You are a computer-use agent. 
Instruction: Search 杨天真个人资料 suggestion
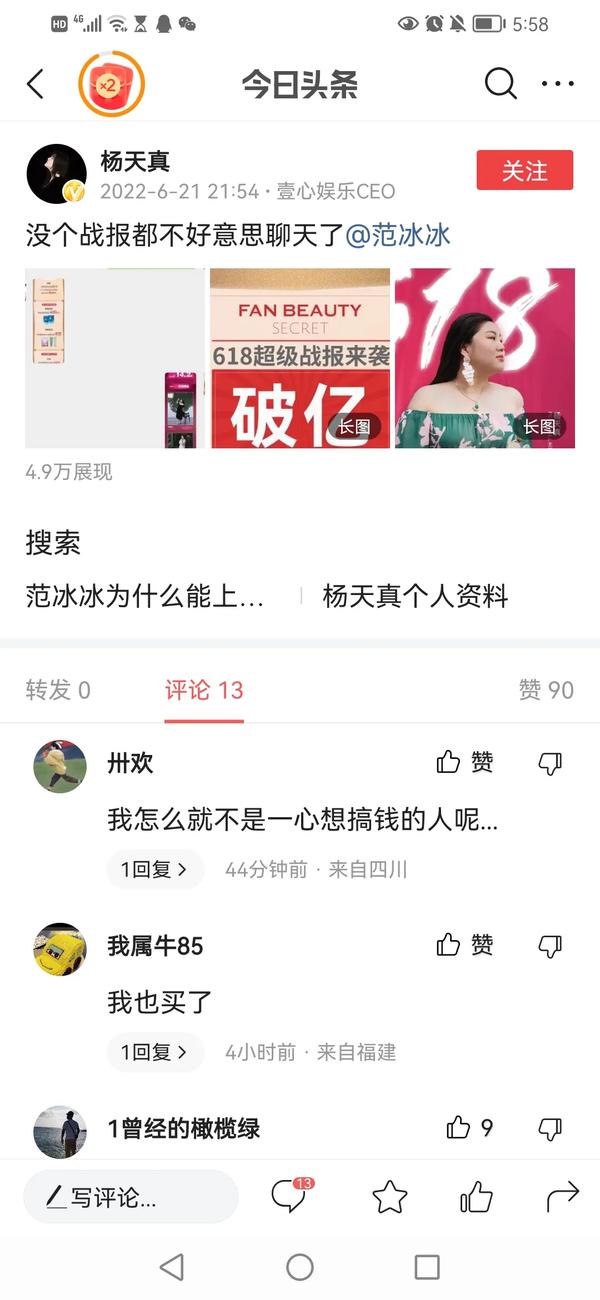[415, 597]
